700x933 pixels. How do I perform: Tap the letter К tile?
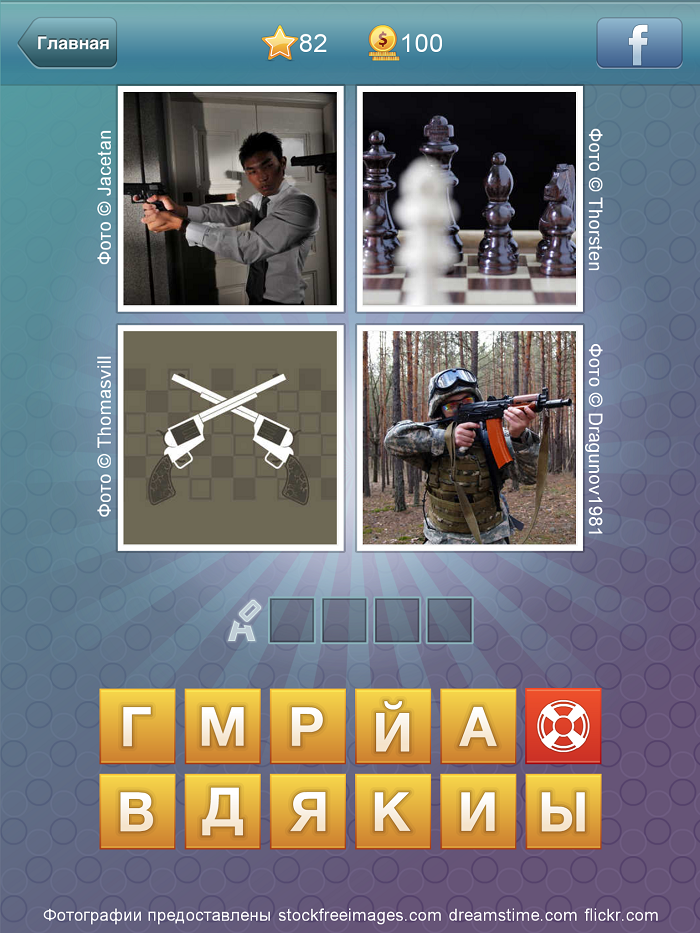(393, 811)
